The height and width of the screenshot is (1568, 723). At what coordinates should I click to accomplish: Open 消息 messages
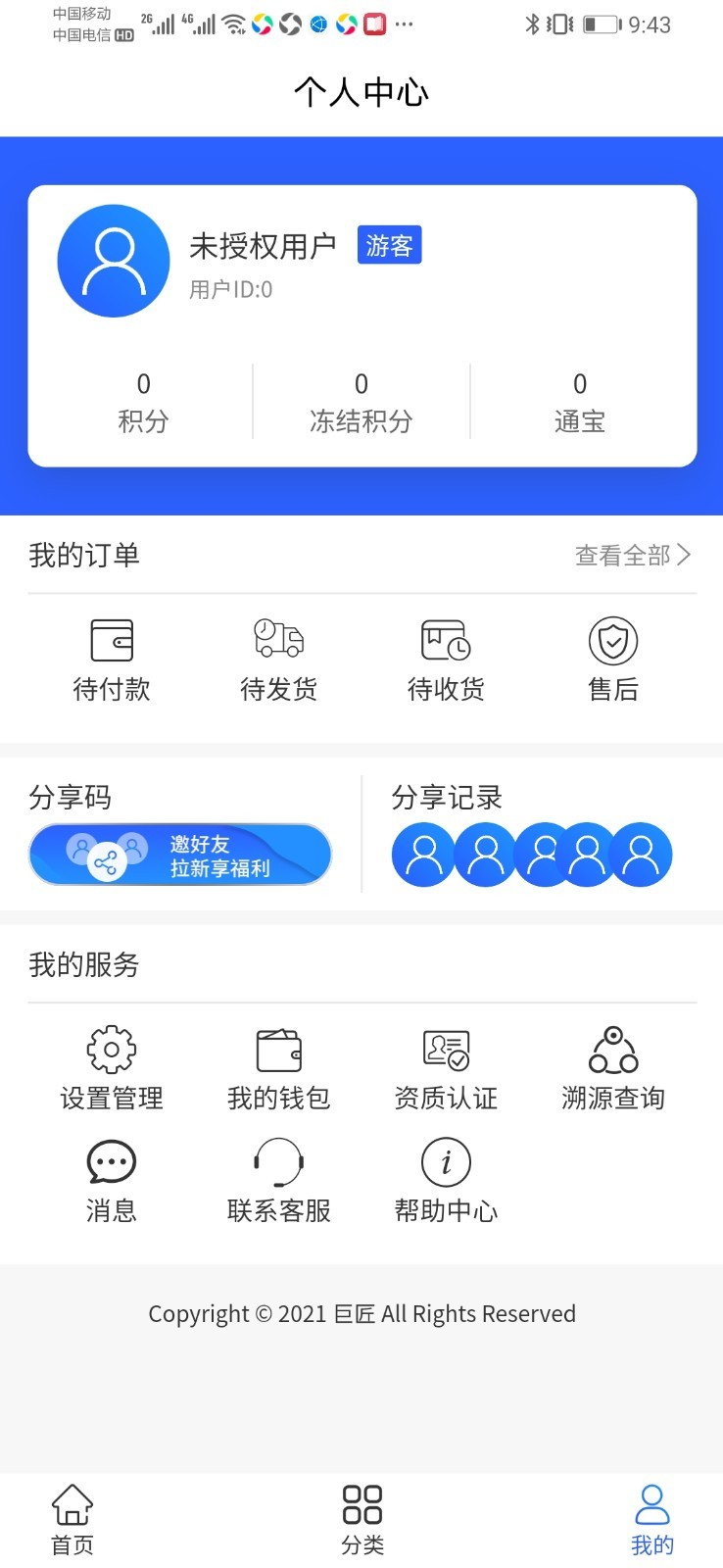[x=112, y=1182]
